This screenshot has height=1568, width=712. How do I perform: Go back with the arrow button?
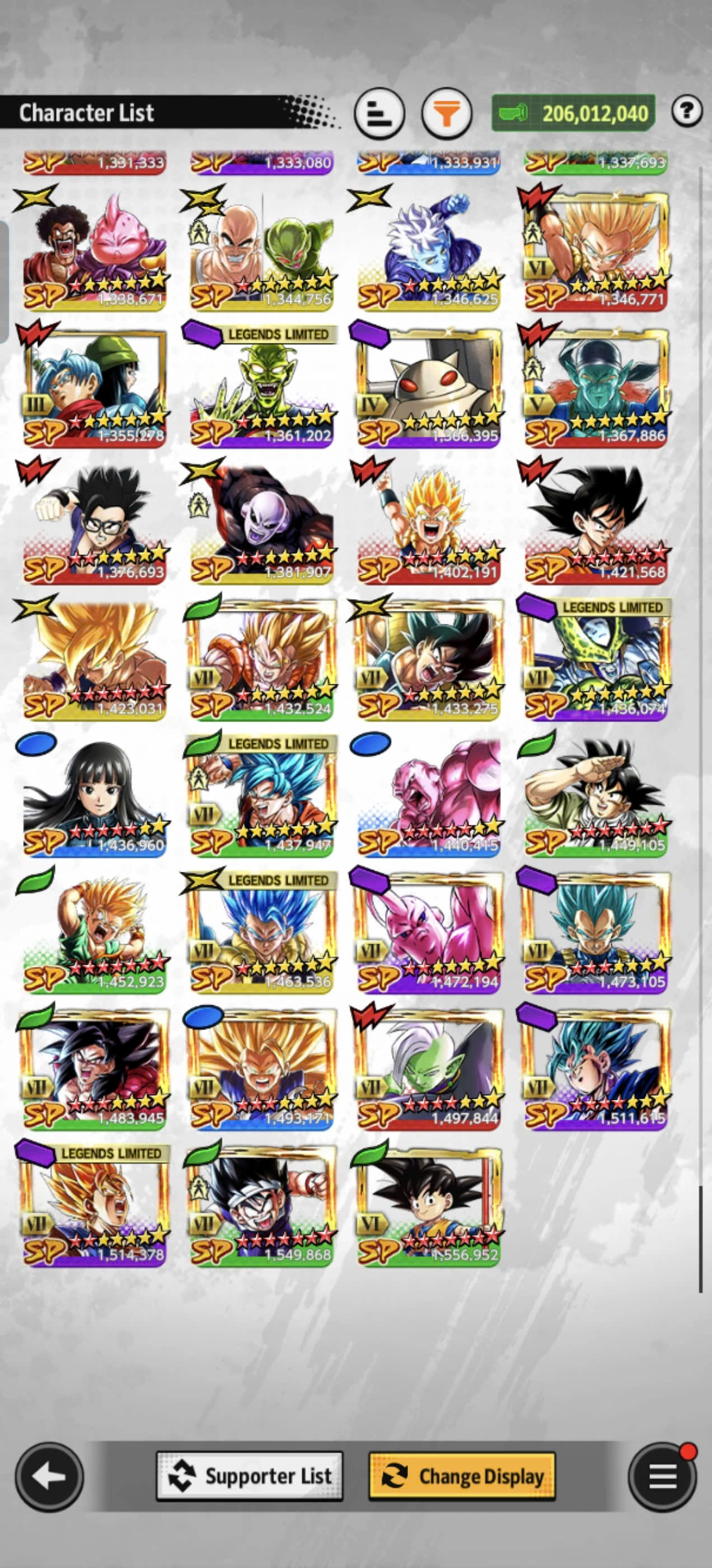pyautogui.click(x=49, y=1477)
